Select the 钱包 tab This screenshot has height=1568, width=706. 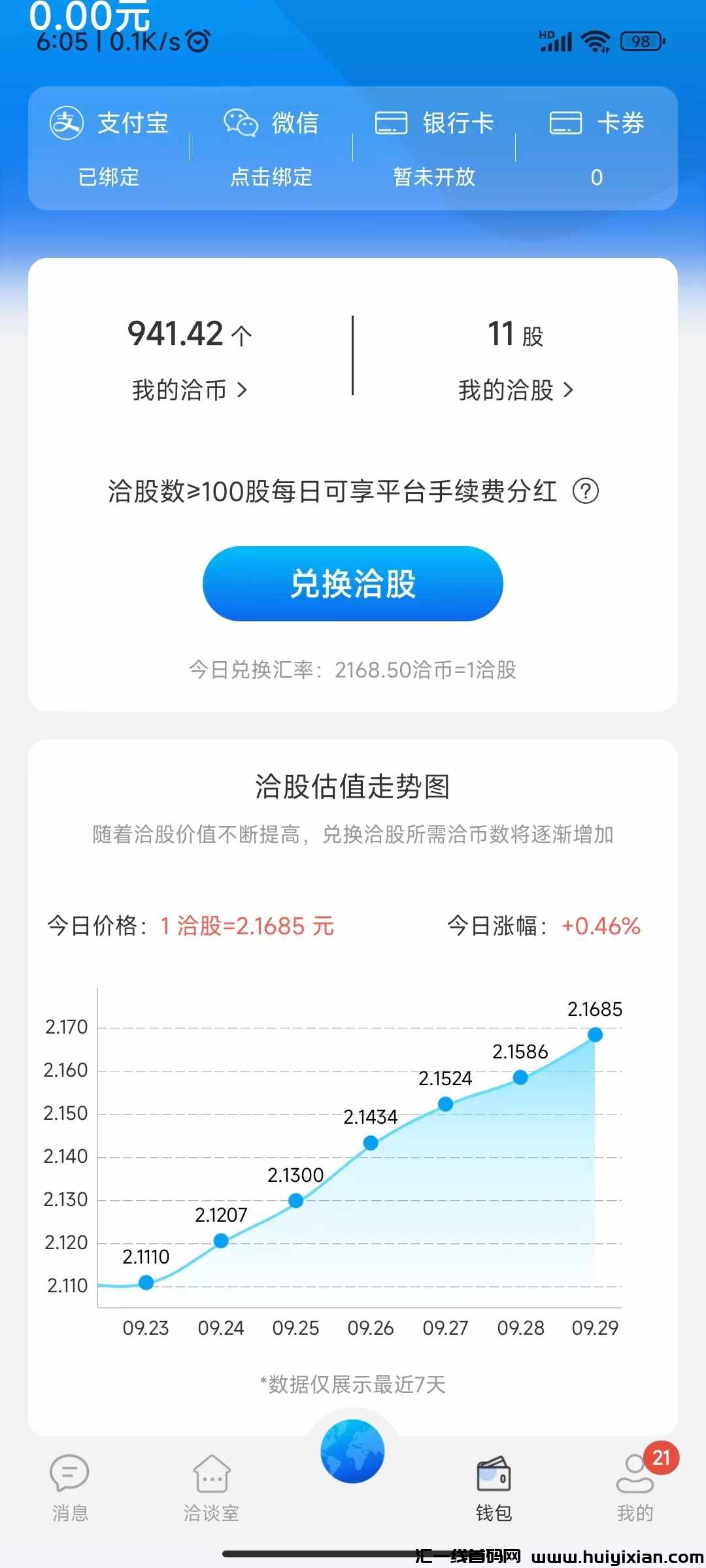[x=494, y=1487]
